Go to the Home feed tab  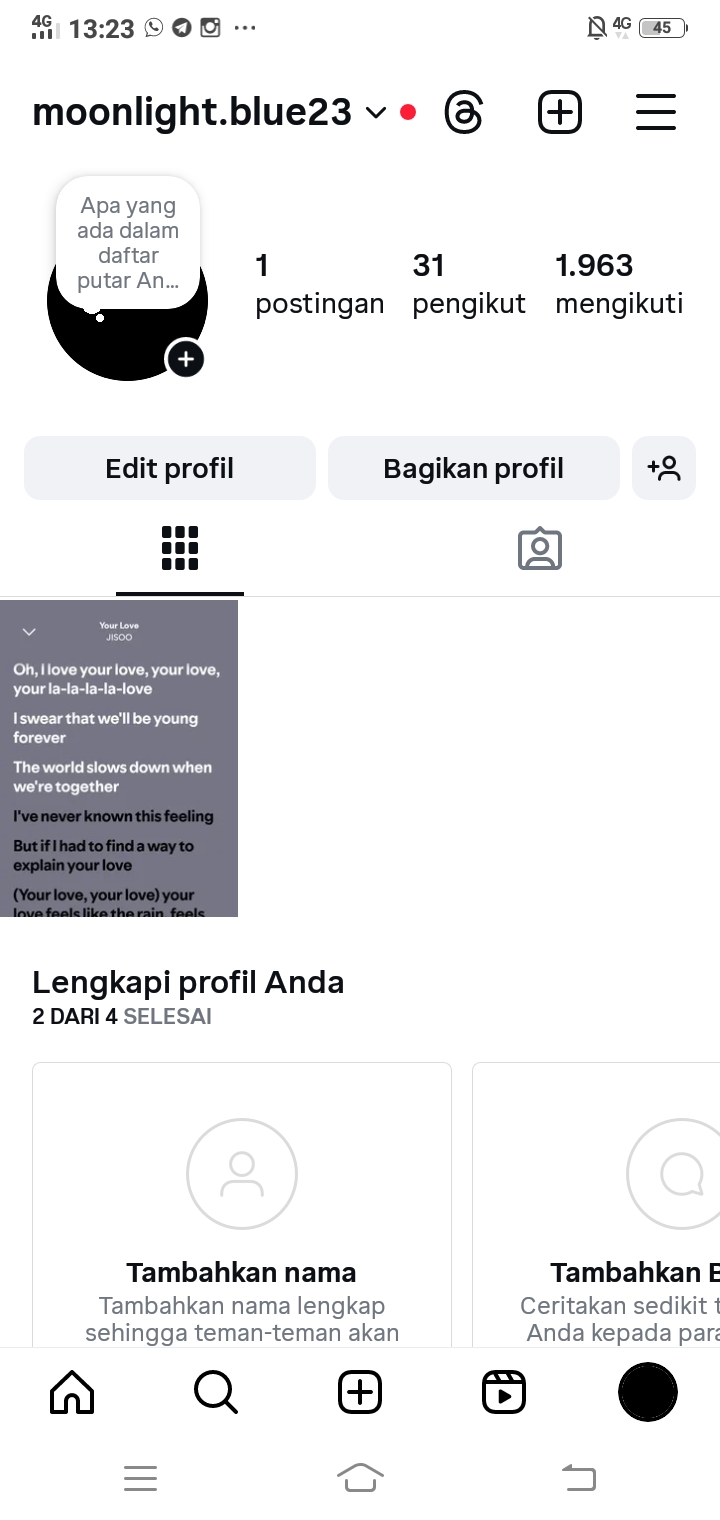(x=72, y=1392)
